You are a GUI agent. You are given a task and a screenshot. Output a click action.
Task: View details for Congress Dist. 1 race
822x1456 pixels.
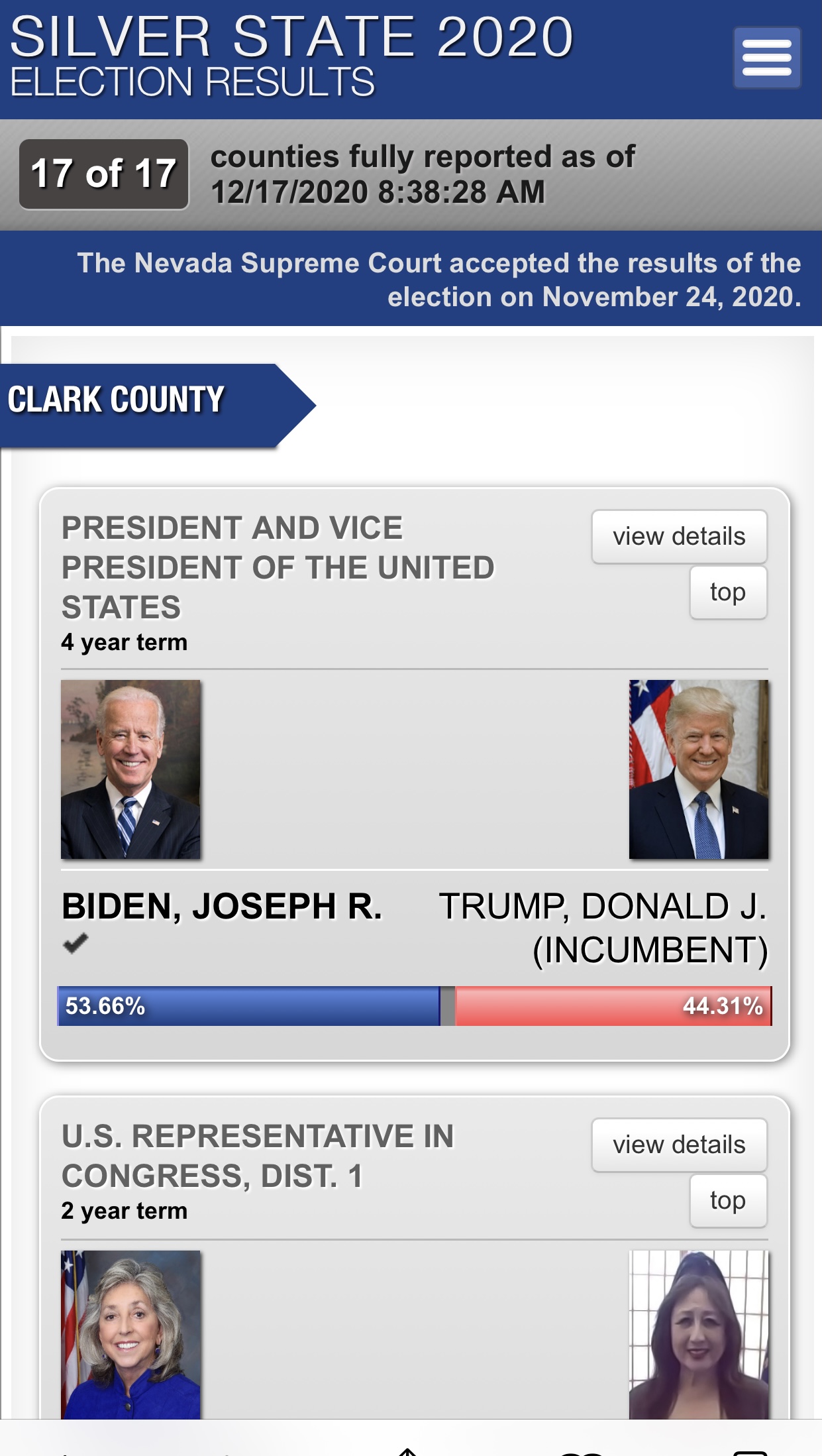(x=679, y=1145)
